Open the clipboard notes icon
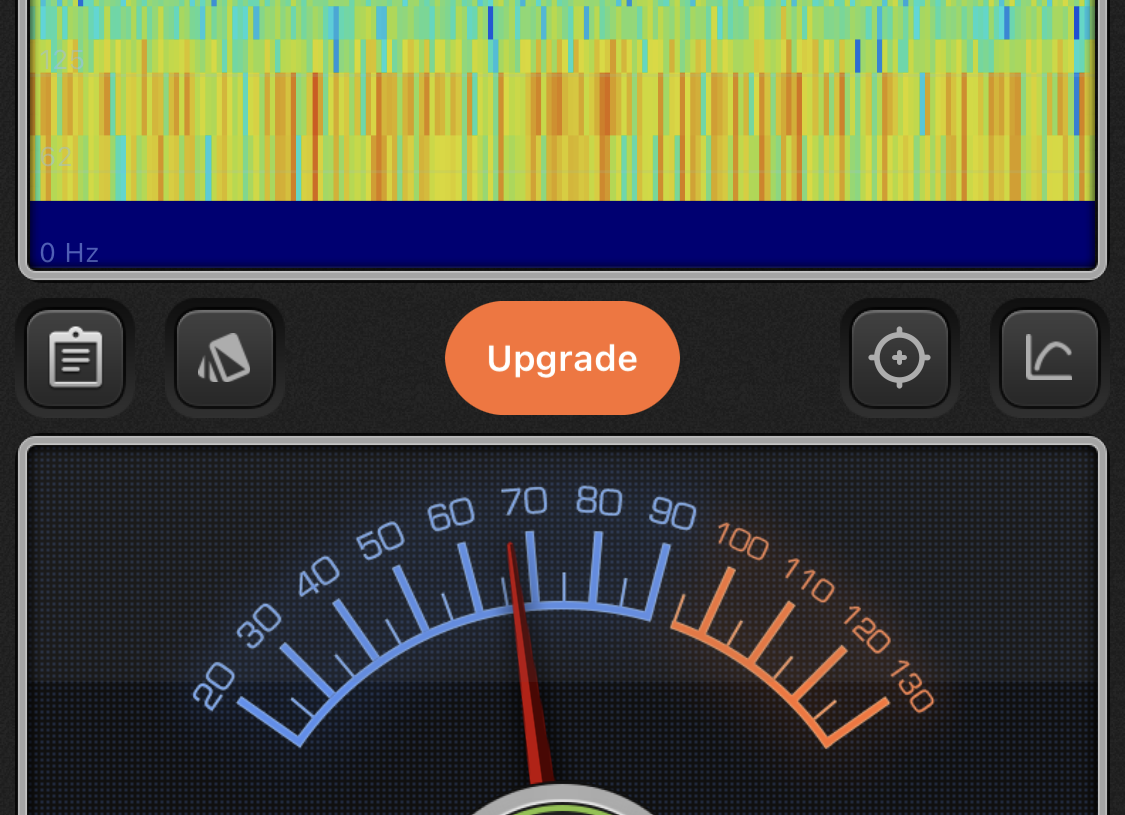This screenshot has width=1125, height=815. pyautogui.click(x=75, y=358)
